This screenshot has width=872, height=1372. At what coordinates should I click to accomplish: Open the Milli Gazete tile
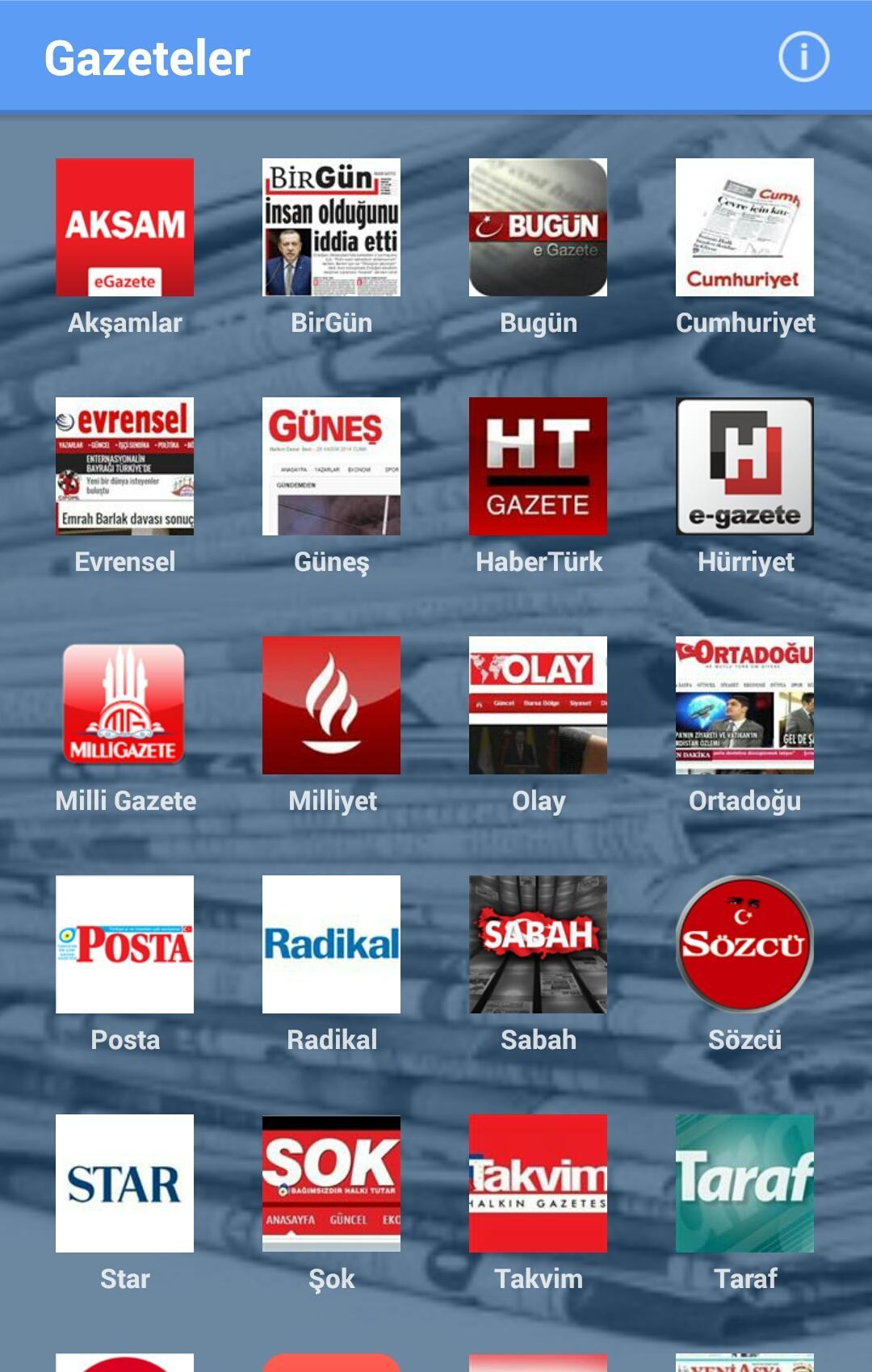pos(124,705)
